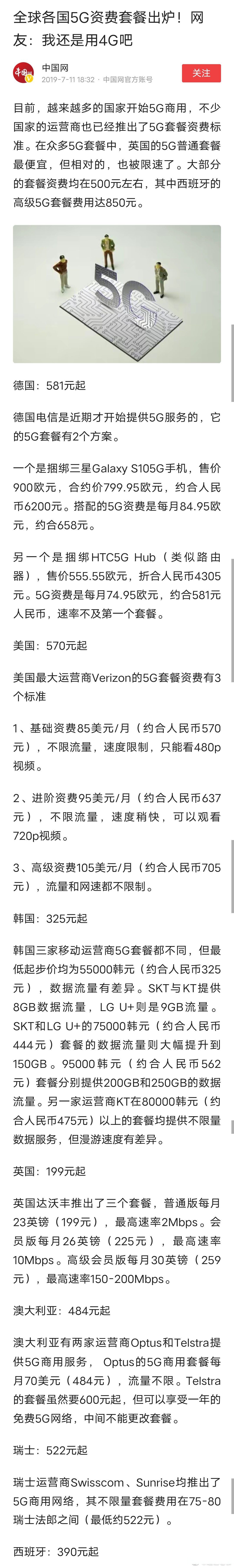
Task: Follow the 中国网 account with the 关注 button
Action: click(x=201, y=73)
